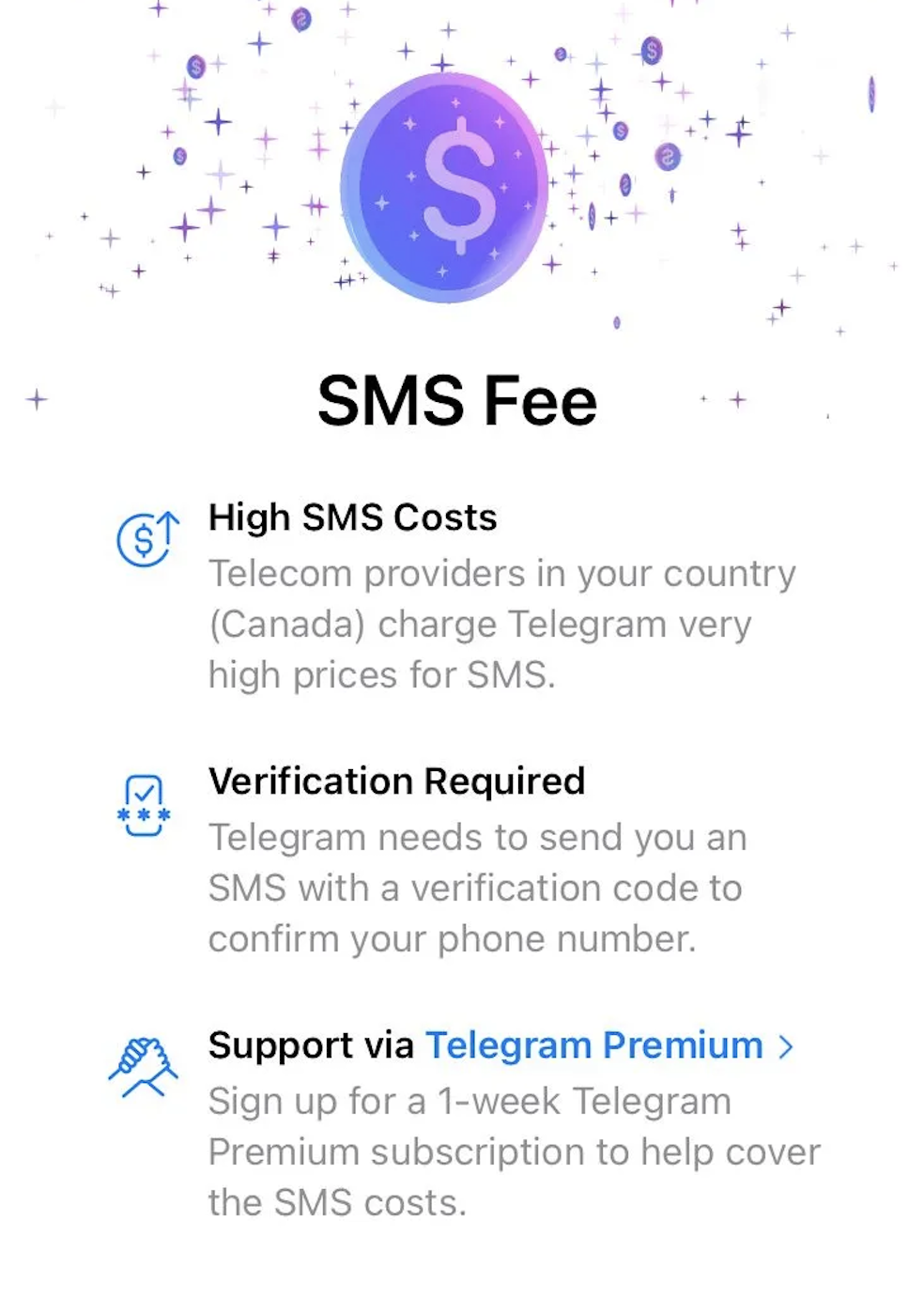
Task: Open the Telegram Premium link
Action: pyautogui.click(x=593, y=1045)
